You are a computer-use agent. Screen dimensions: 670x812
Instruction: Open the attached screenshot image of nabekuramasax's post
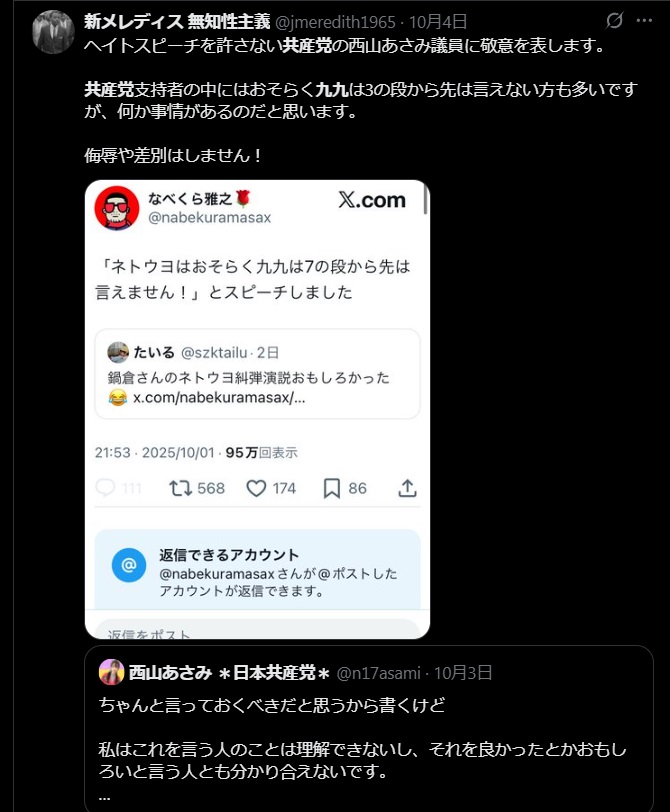(257, 410)
